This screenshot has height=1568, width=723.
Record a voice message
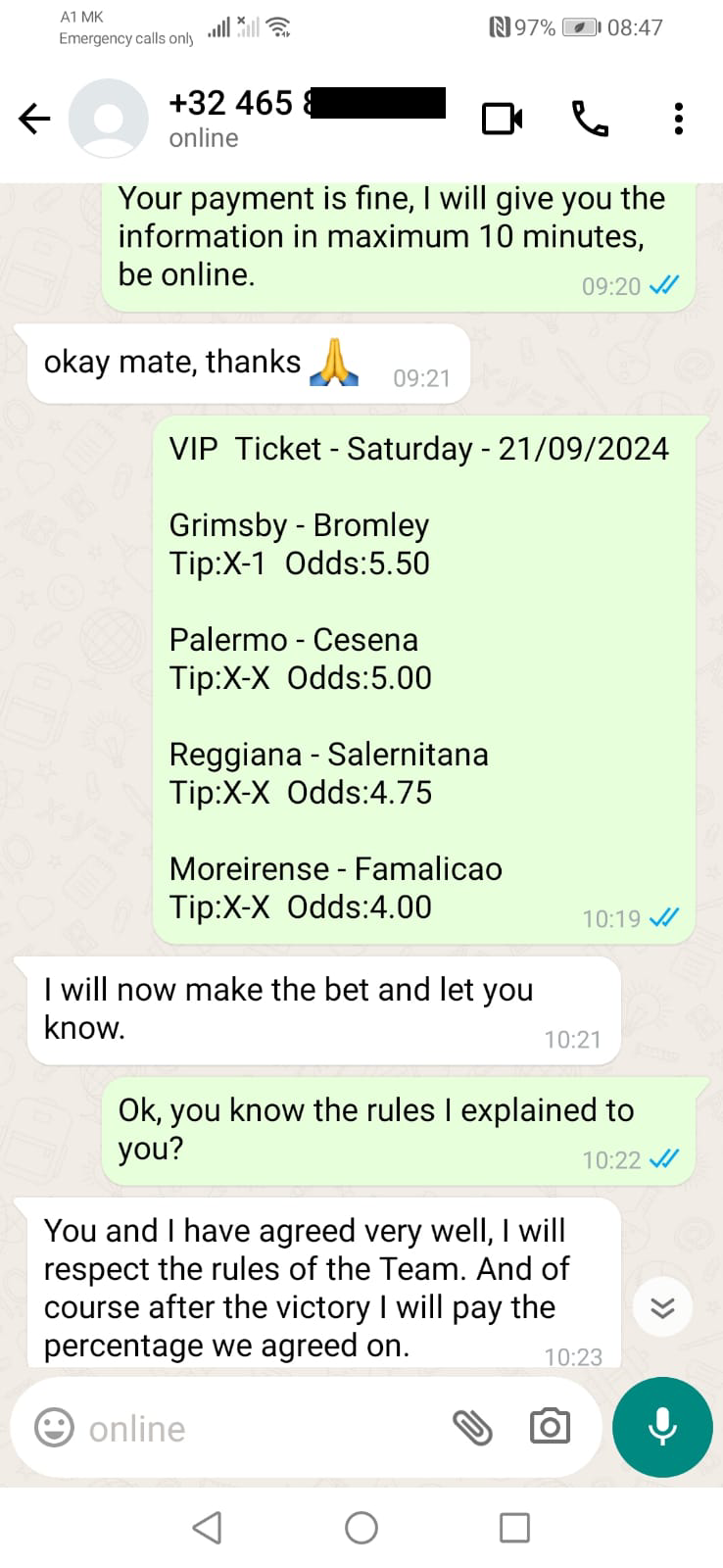point(662,1427)
